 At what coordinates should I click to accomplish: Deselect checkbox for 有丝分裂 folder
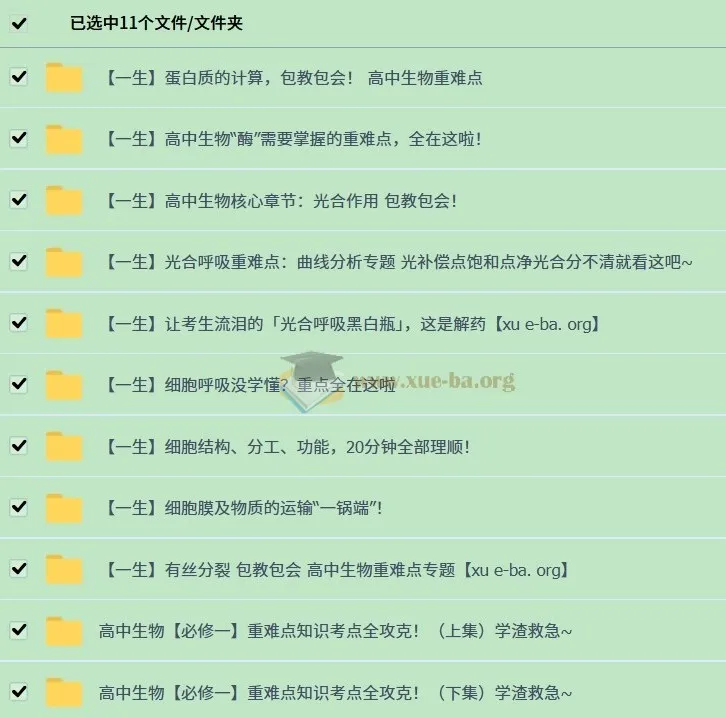coord(18,569)
